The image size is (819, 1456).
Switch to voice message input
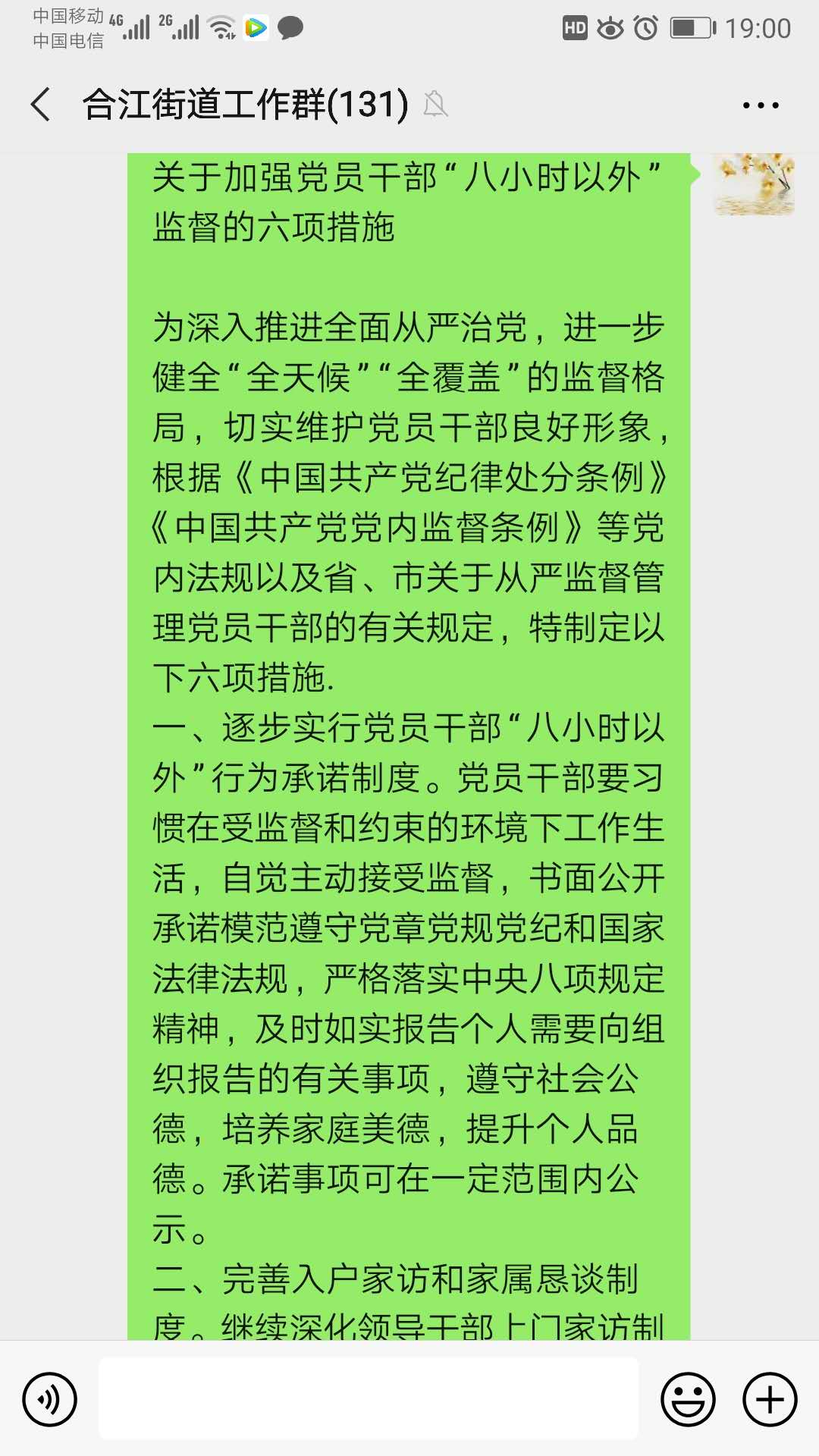pos(49,1399)
